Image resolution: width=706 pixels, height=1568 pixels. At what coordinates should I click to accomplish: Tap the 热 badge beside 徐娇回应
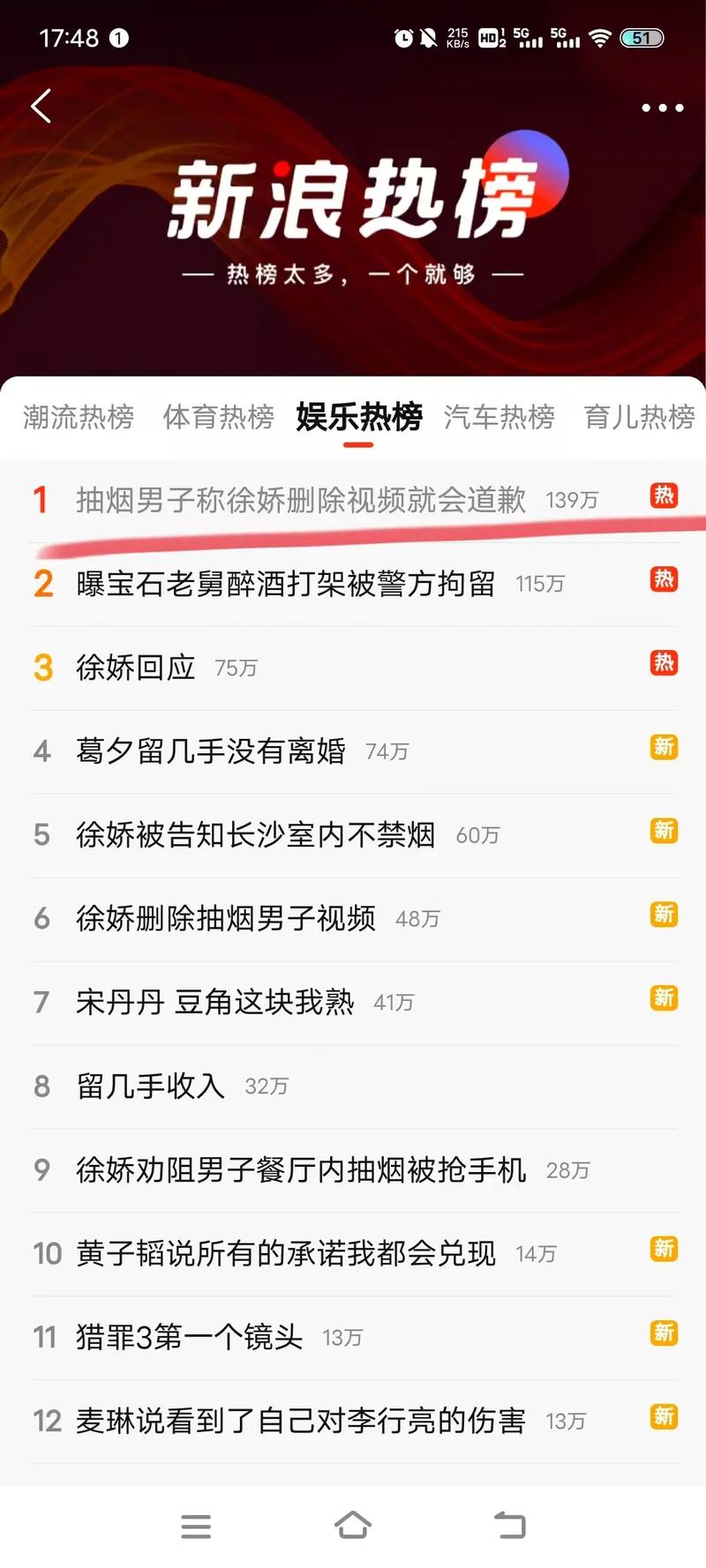(x=665, y=663)
